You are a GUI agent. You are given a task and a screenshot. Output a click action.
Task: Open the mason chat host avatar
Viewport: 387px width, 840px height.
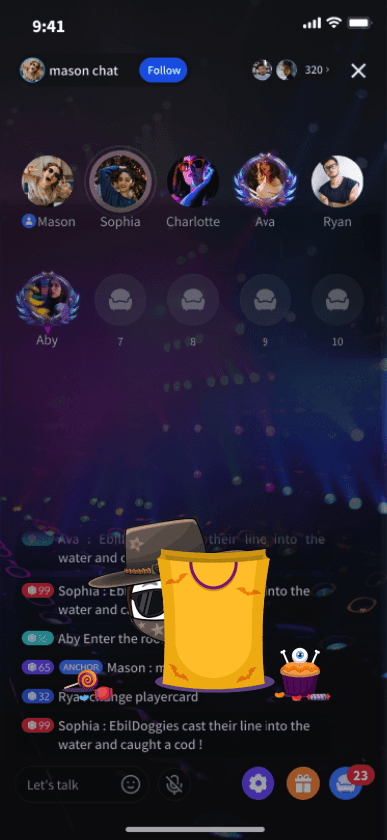(32, 70)
